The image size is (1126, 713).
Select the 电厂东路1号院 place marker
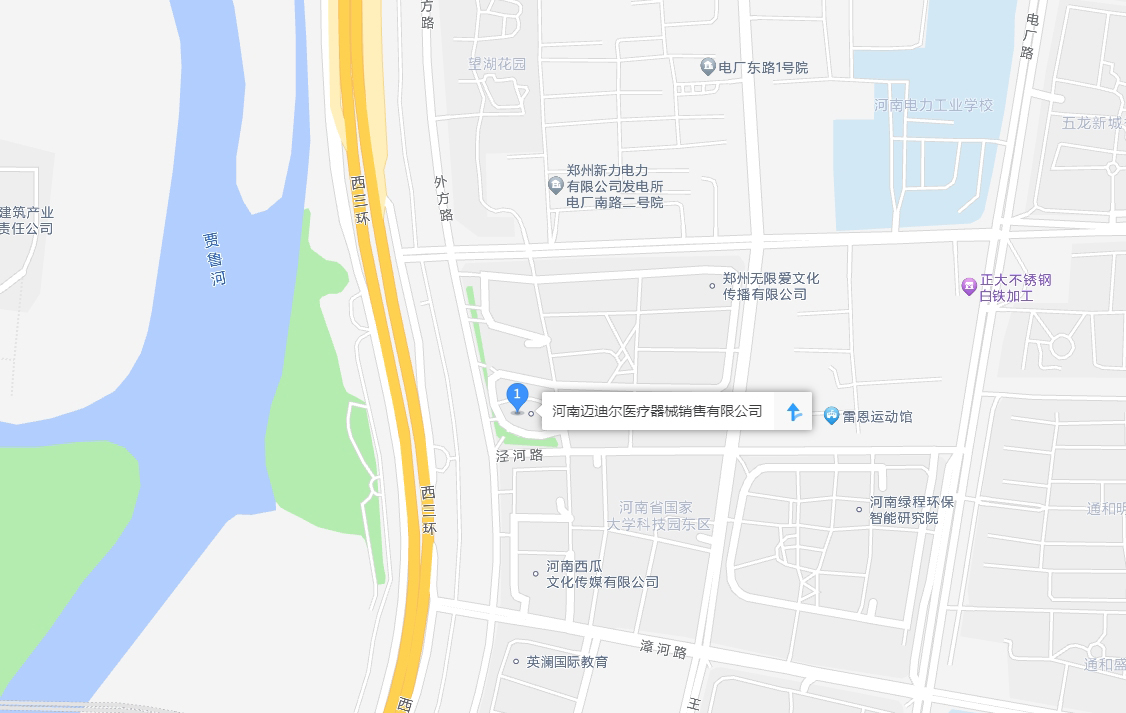(x=707, y=67)
